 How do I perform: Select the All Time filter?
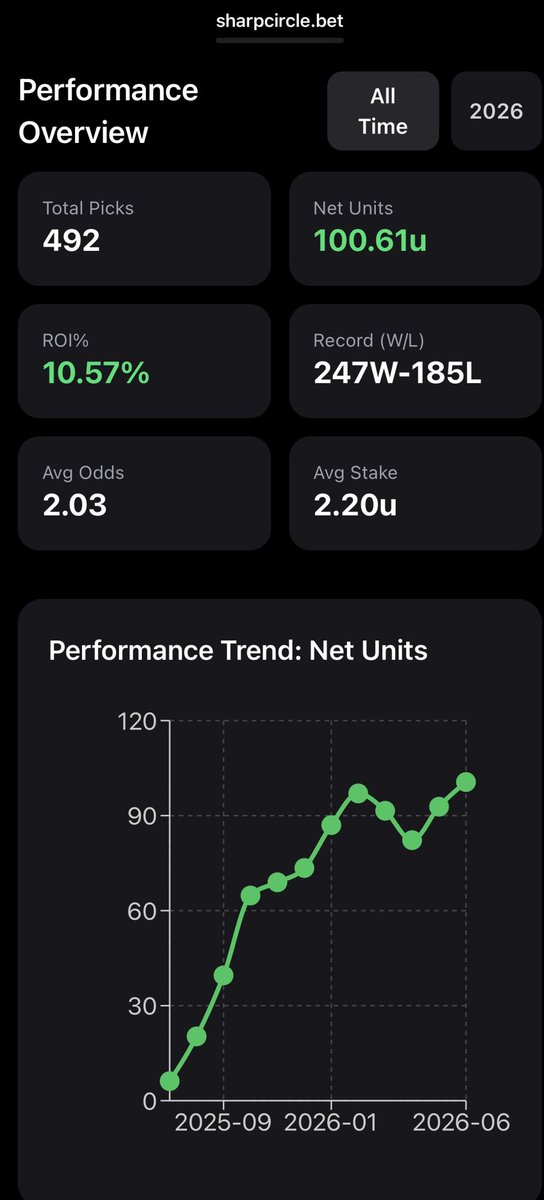tap(383, 111)
